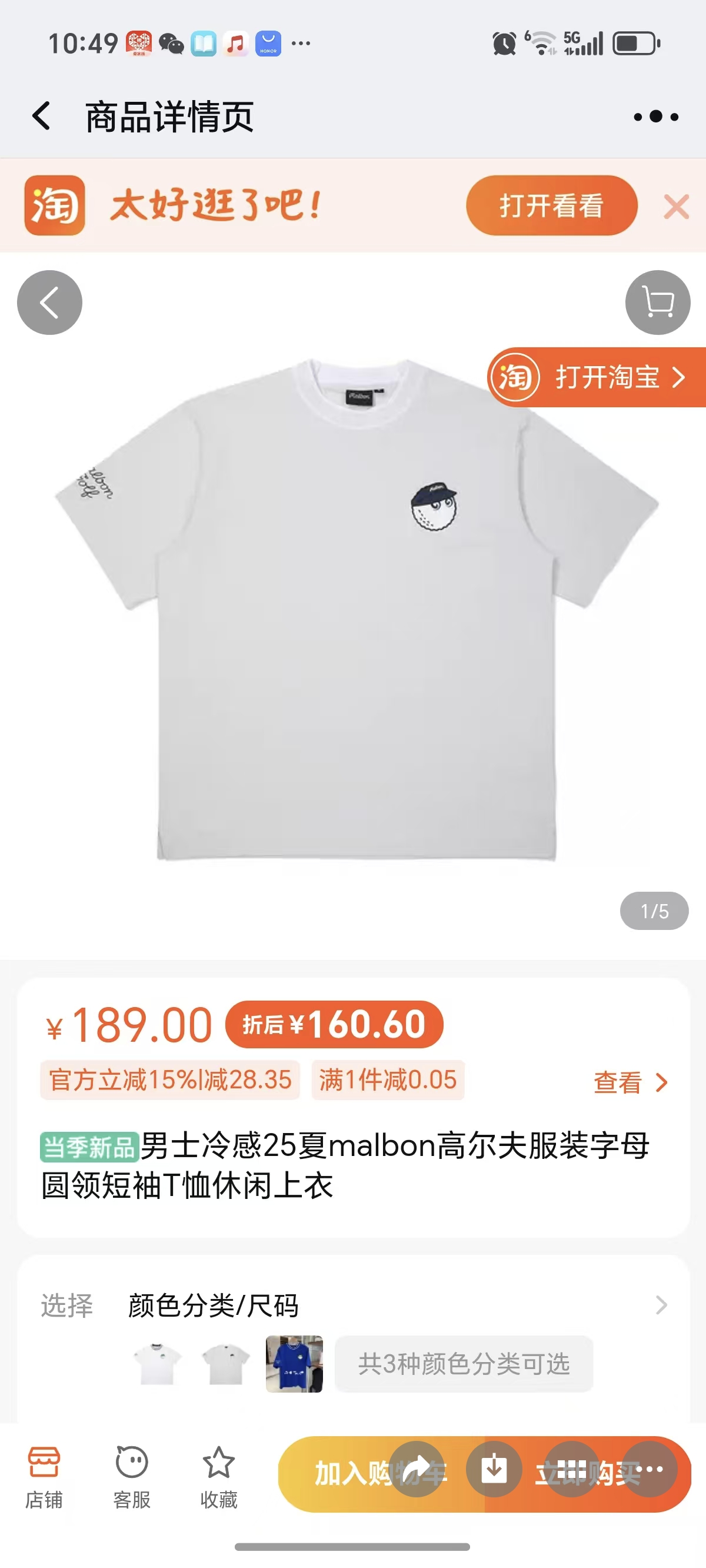Tap the 打开看看 button
706x1568 pixels.
coord(551,206)
